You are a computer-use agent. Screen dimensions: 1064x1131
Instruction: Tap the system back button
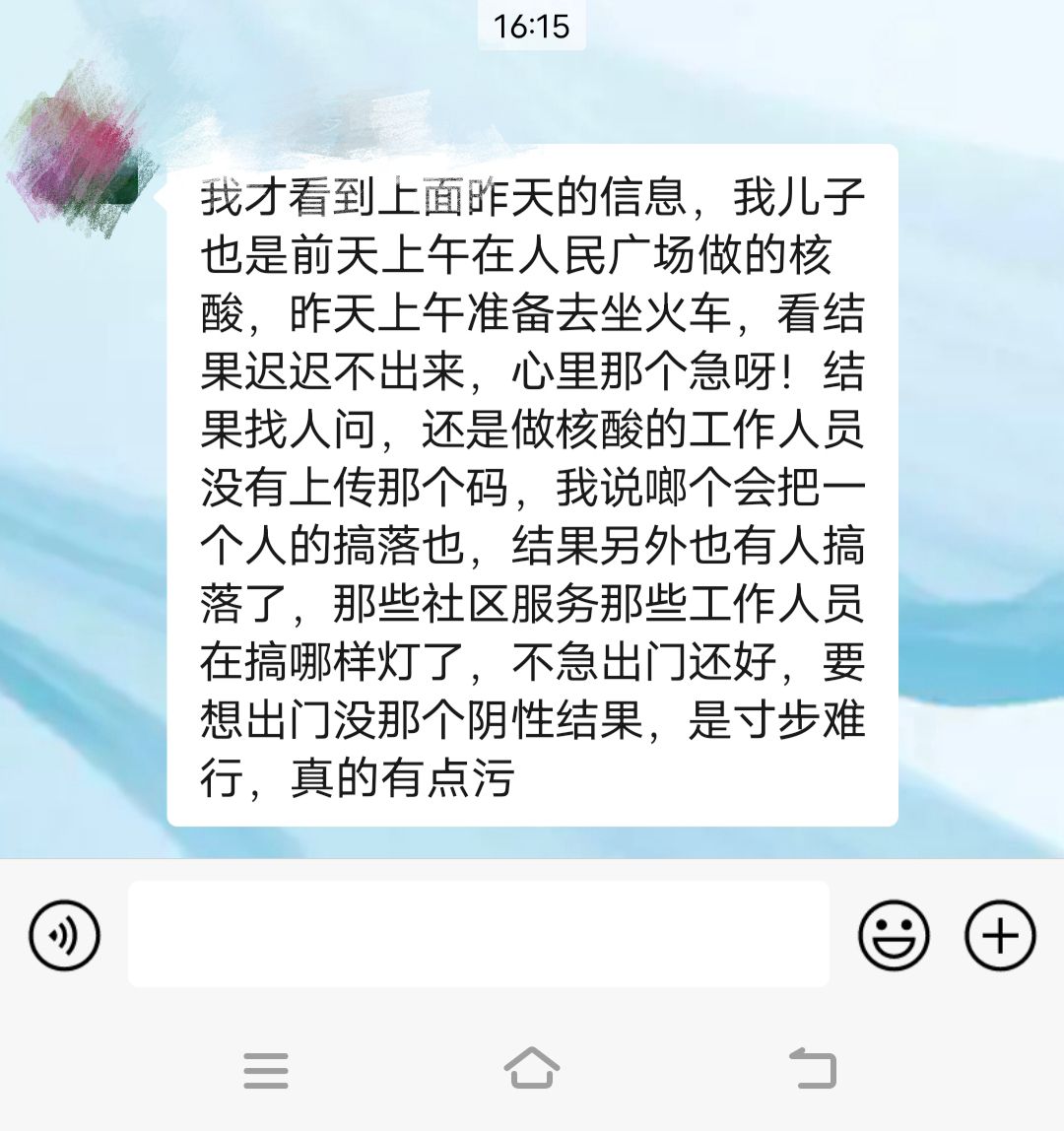(813, 1069)
